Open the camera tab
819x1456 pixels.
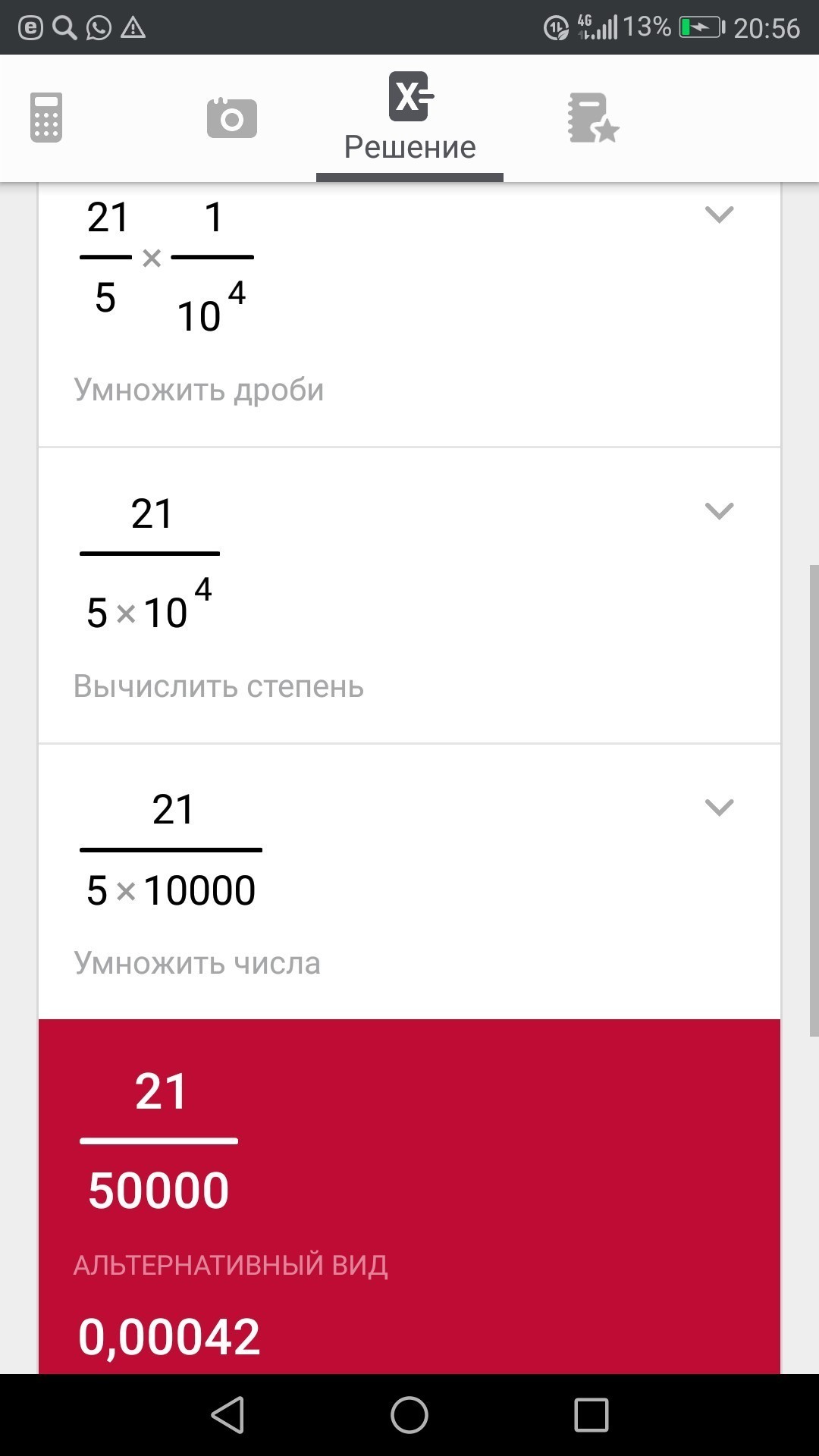232,118
